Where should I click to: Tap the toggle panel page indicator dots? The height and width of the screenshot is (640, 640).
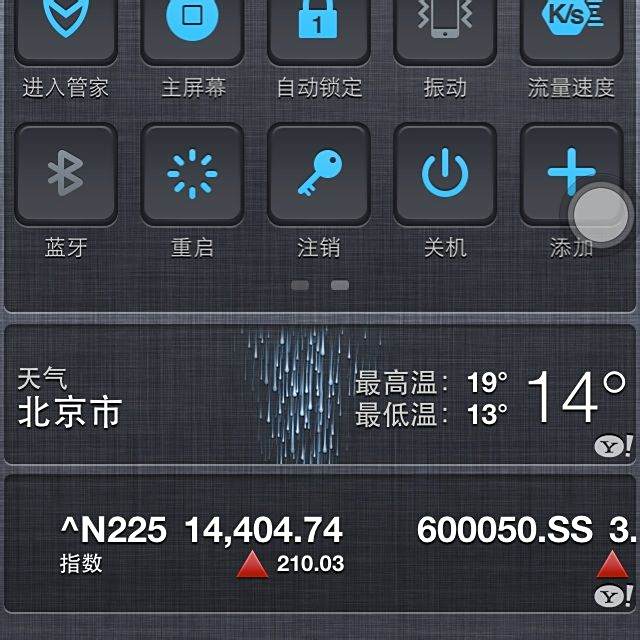[x=320, y=285]
